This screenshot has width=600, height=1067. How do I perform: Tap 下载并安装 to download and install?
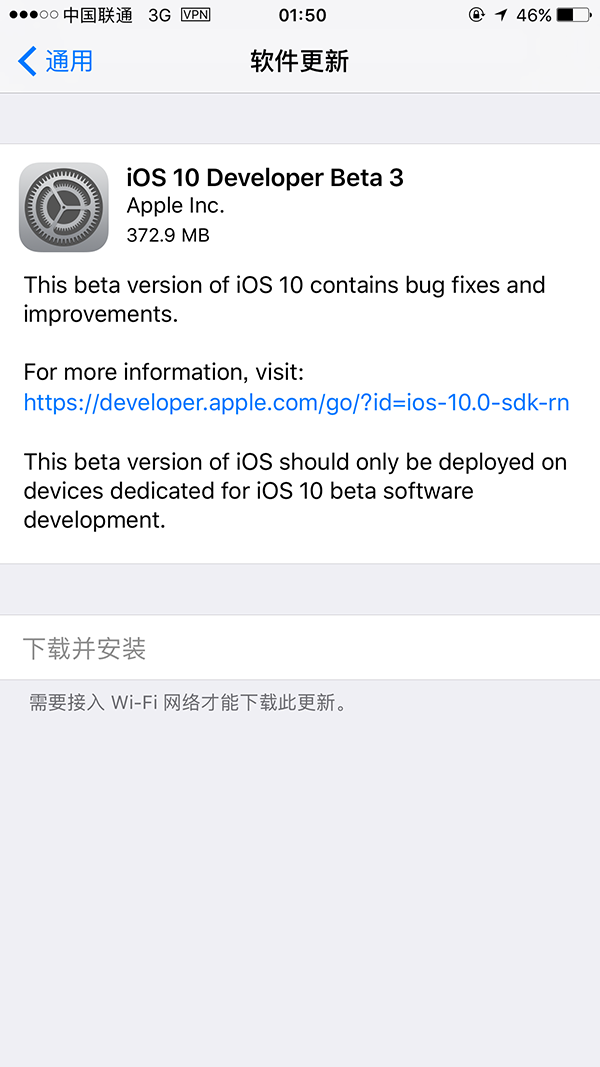point(85,649)
